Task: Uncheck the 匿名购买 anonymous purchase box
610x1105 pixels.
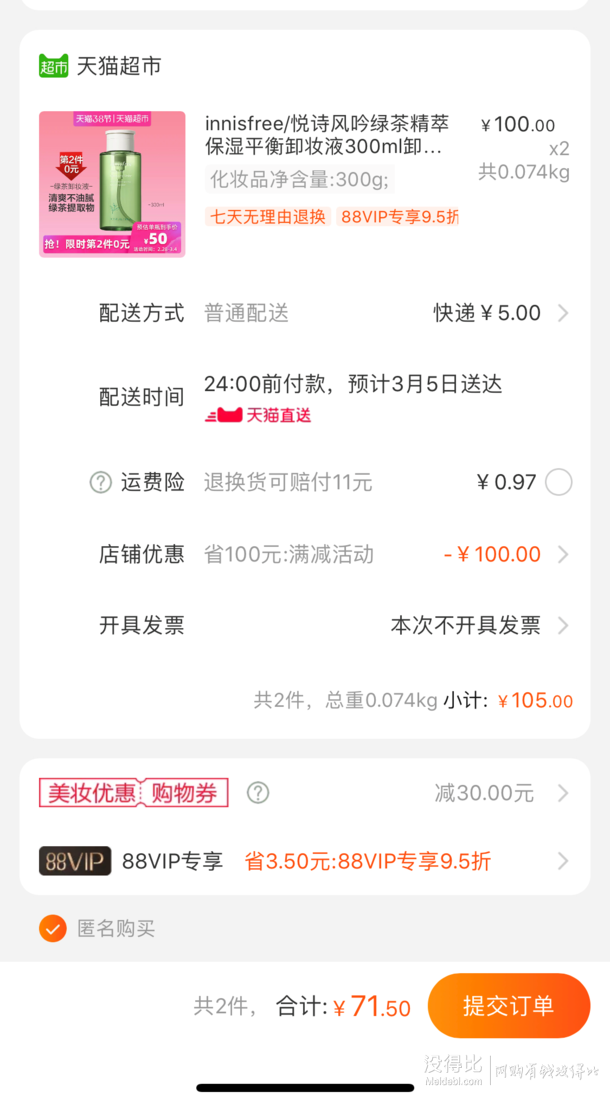Action: pyautogui.click(x=53, y=929)
